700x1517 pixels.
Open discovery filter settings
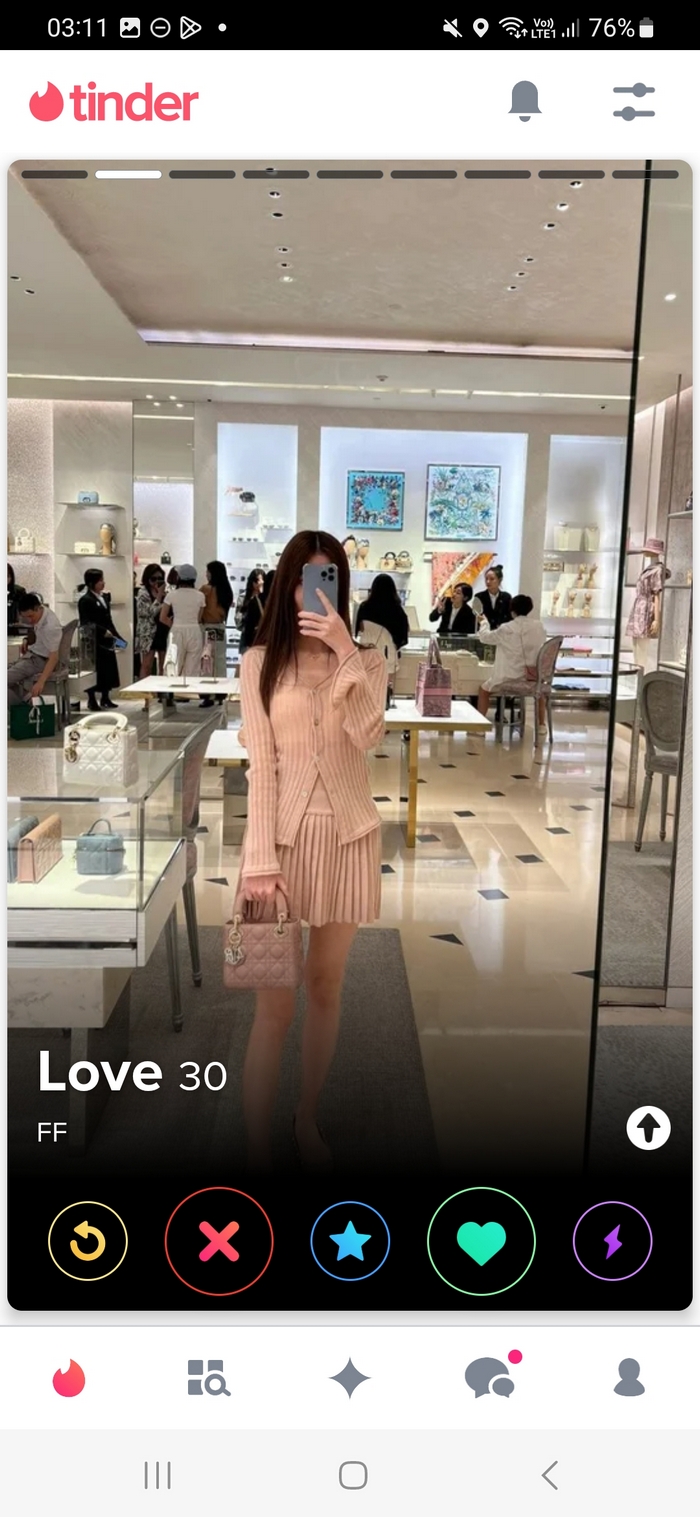(x=634, y=102)
